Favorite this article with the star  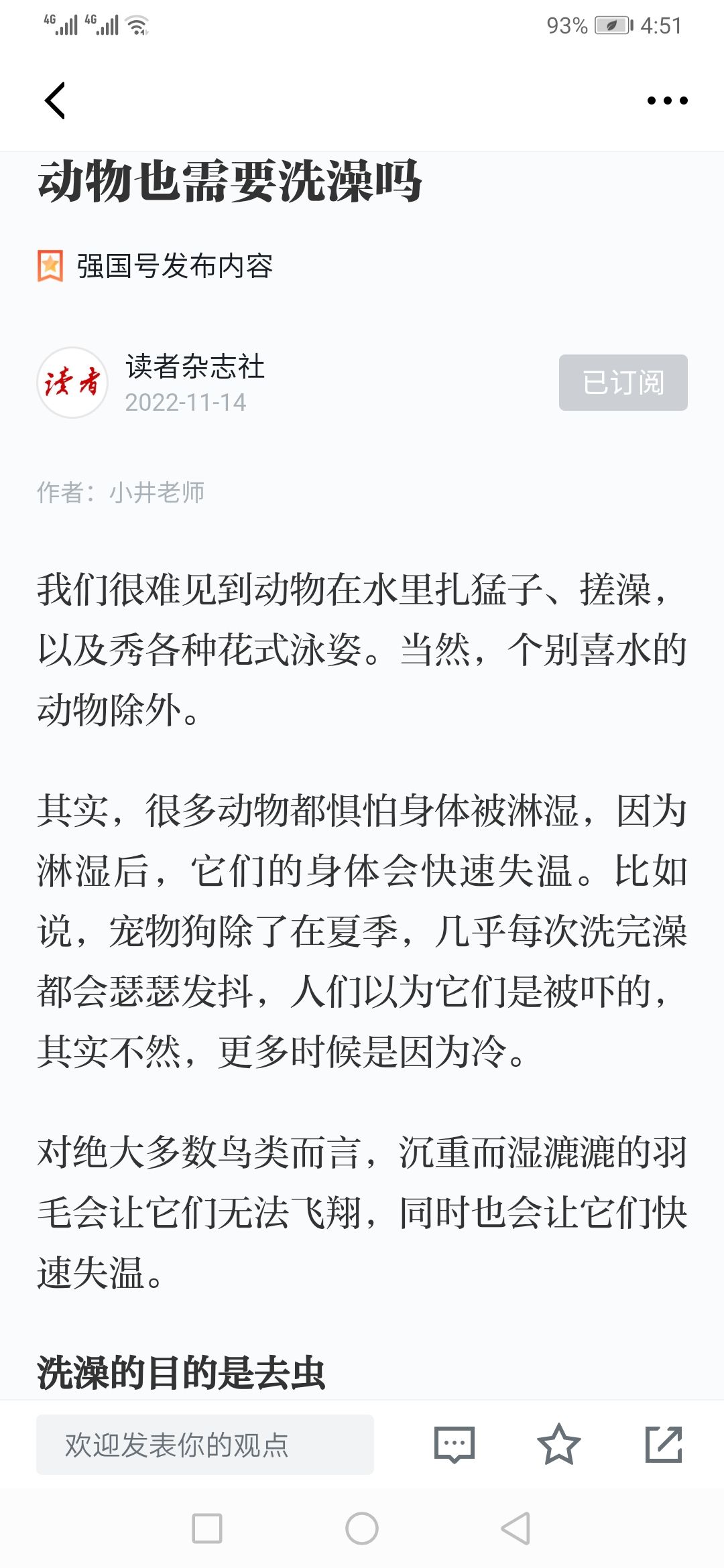(558, 1444)
